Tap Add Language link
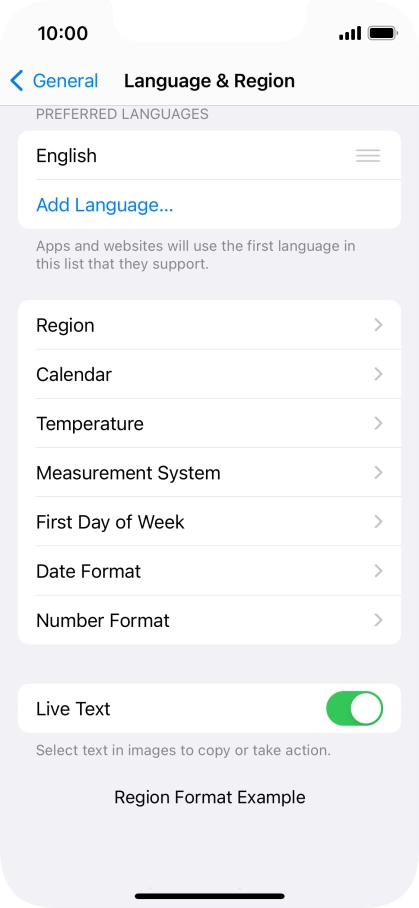This screenshot has height=908, width=419. (105, 205)
